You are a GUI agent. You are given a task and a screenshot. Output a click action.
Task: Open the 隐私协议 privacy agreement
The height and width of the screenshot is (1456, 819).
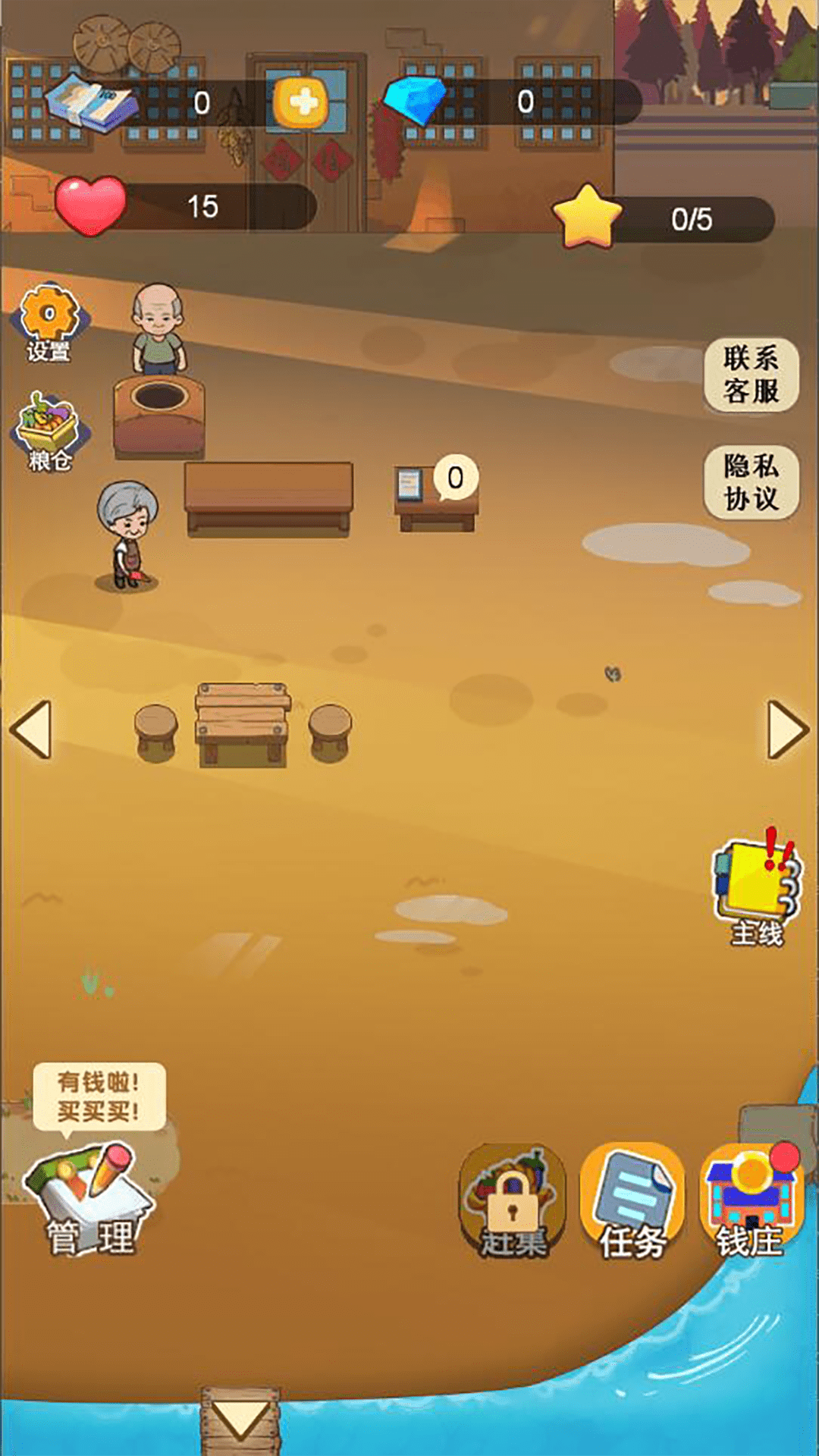point(751,482)
